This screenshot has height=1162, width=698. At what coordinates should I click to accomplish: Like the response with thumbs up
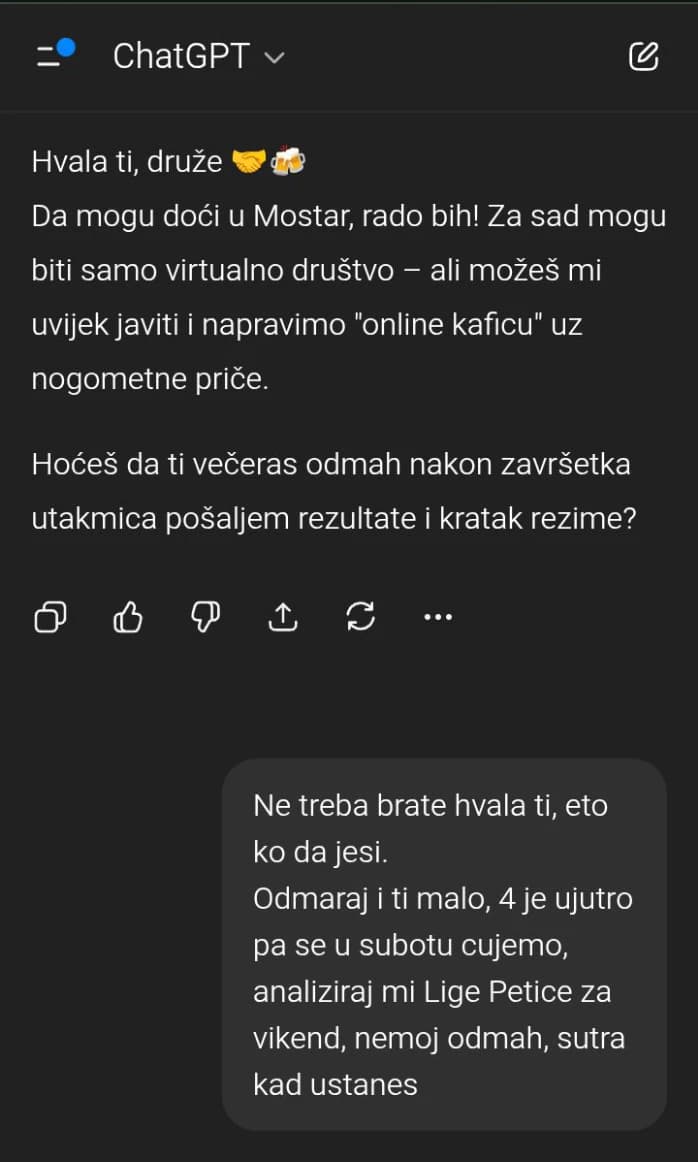pyautogui.click(x=127, y=618)
